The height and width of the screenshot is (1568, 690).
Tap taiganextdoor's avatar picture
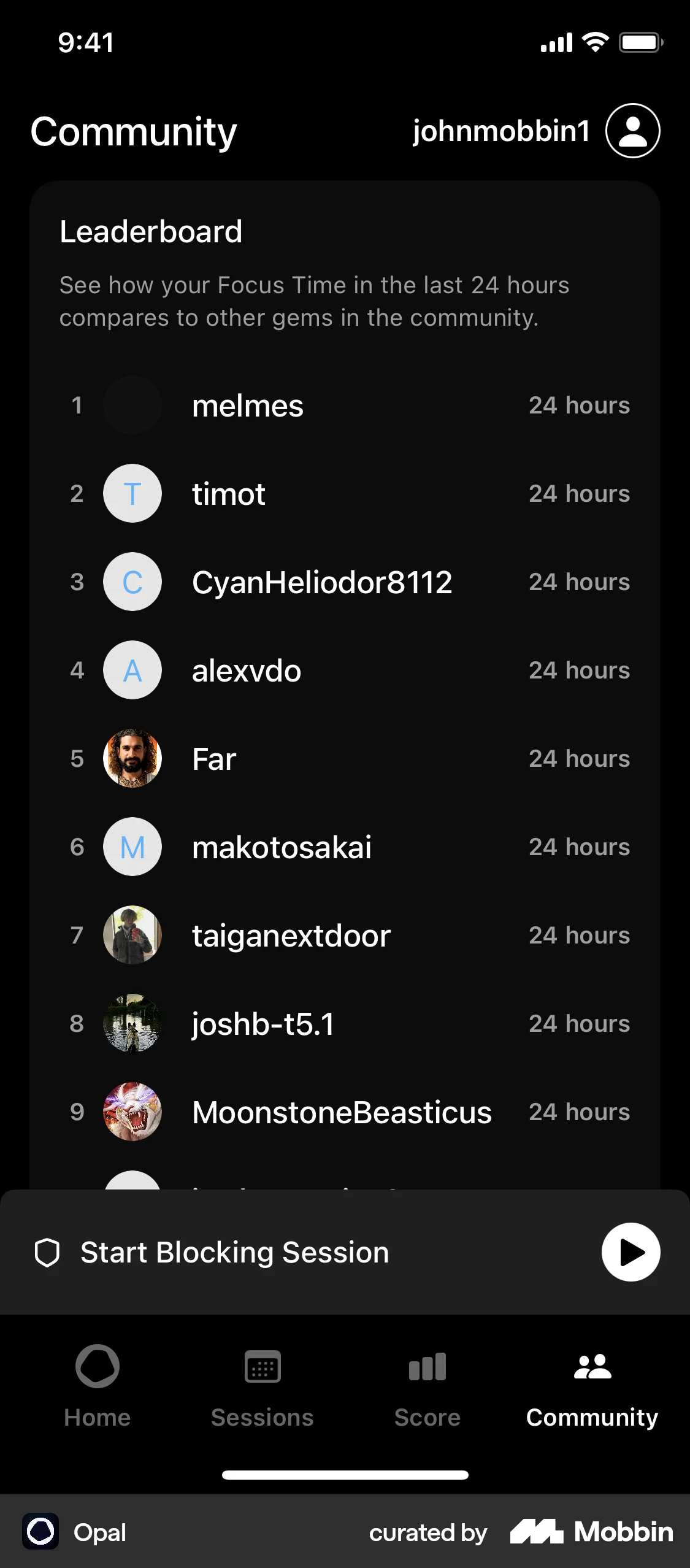[132, 935]
